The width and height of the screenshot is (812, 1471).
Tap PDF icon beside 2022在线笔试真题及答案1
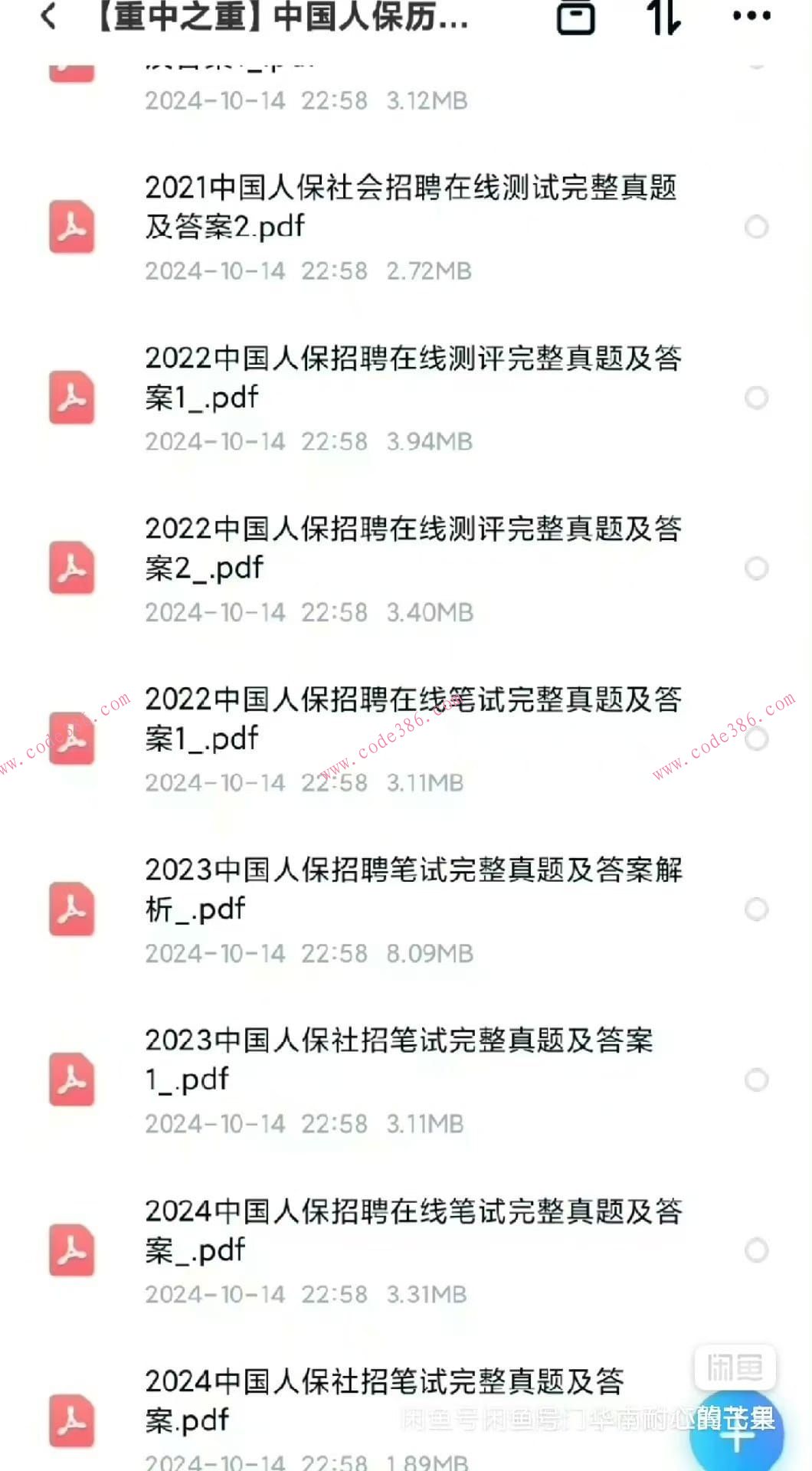[70, 738]
